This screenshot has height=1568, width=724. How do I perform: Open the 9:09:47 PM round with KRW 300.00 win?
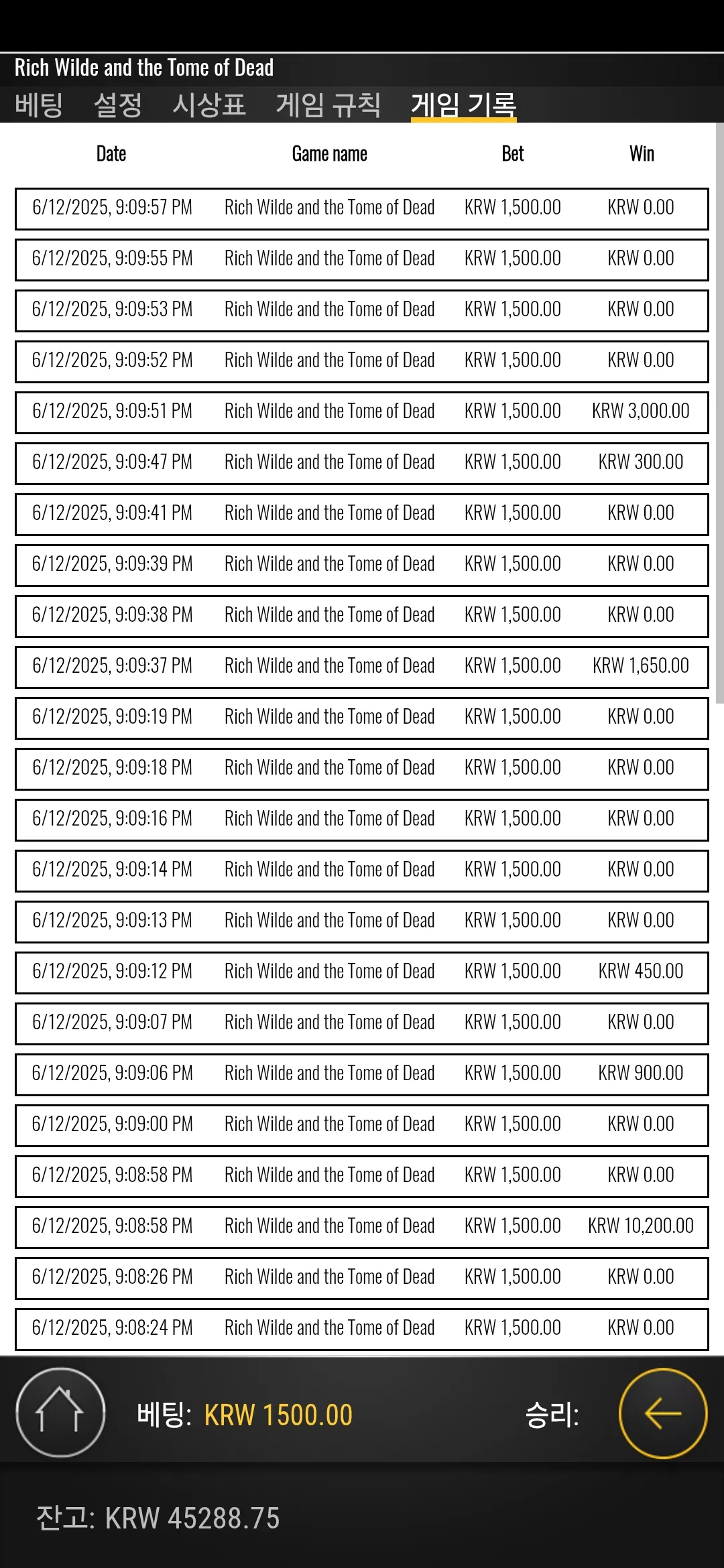(362, 462)
